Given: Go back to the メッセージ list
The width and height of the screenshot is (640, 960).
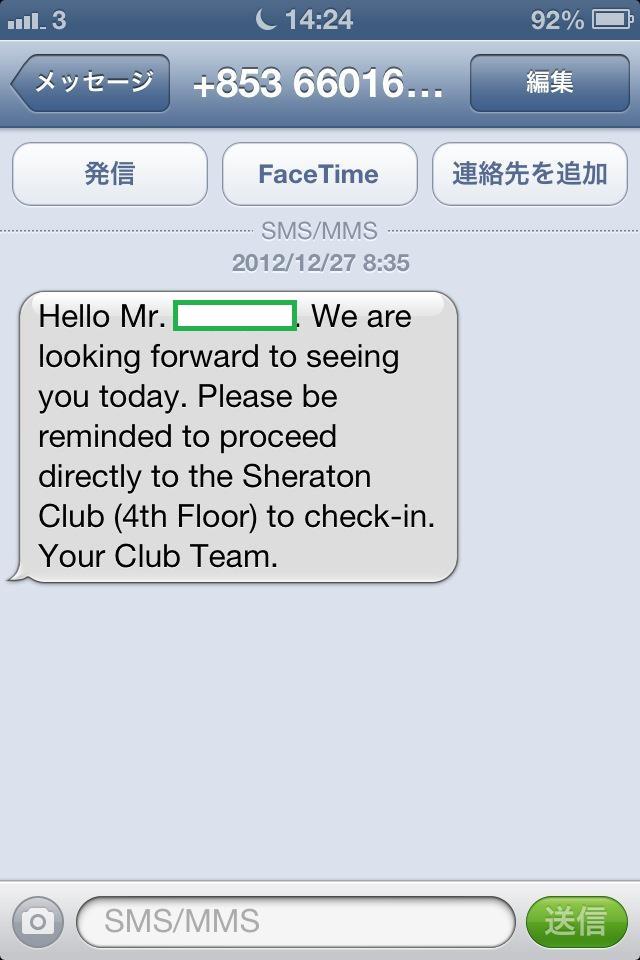Looking at the screenshot, I should coord(91,83).
